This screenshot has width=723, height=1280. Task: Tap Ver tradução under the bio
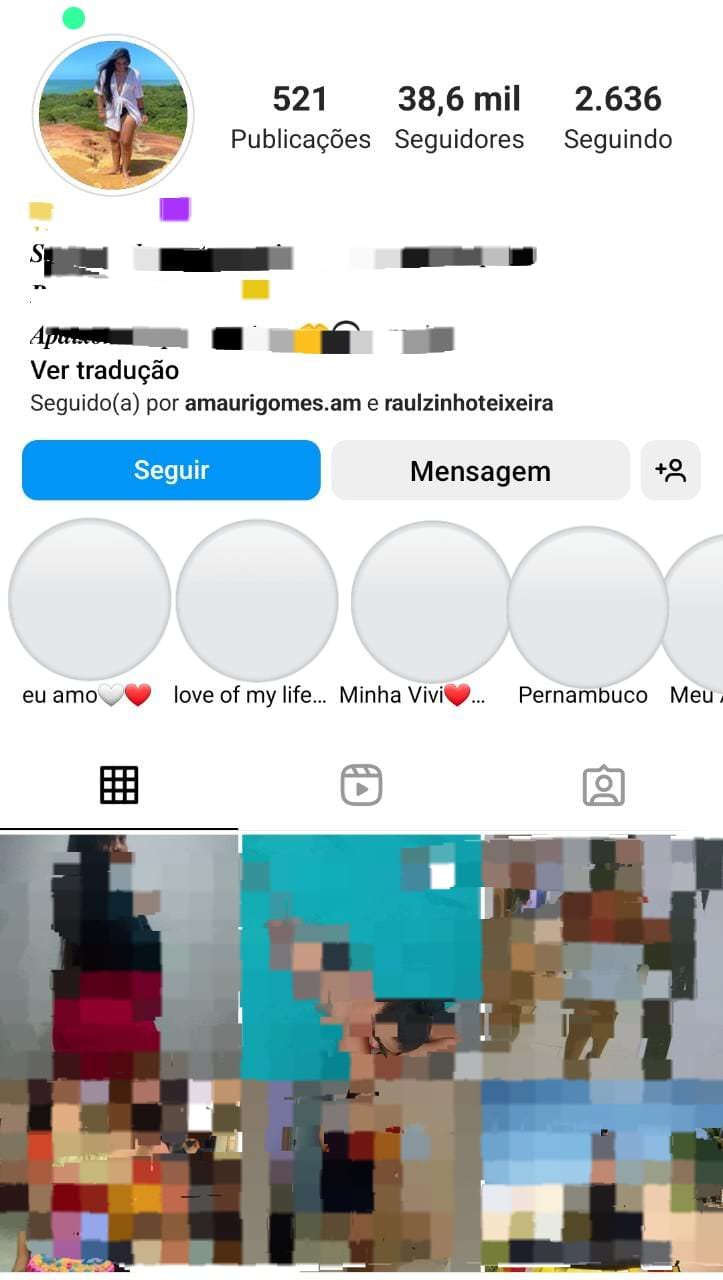click(105, 370)
